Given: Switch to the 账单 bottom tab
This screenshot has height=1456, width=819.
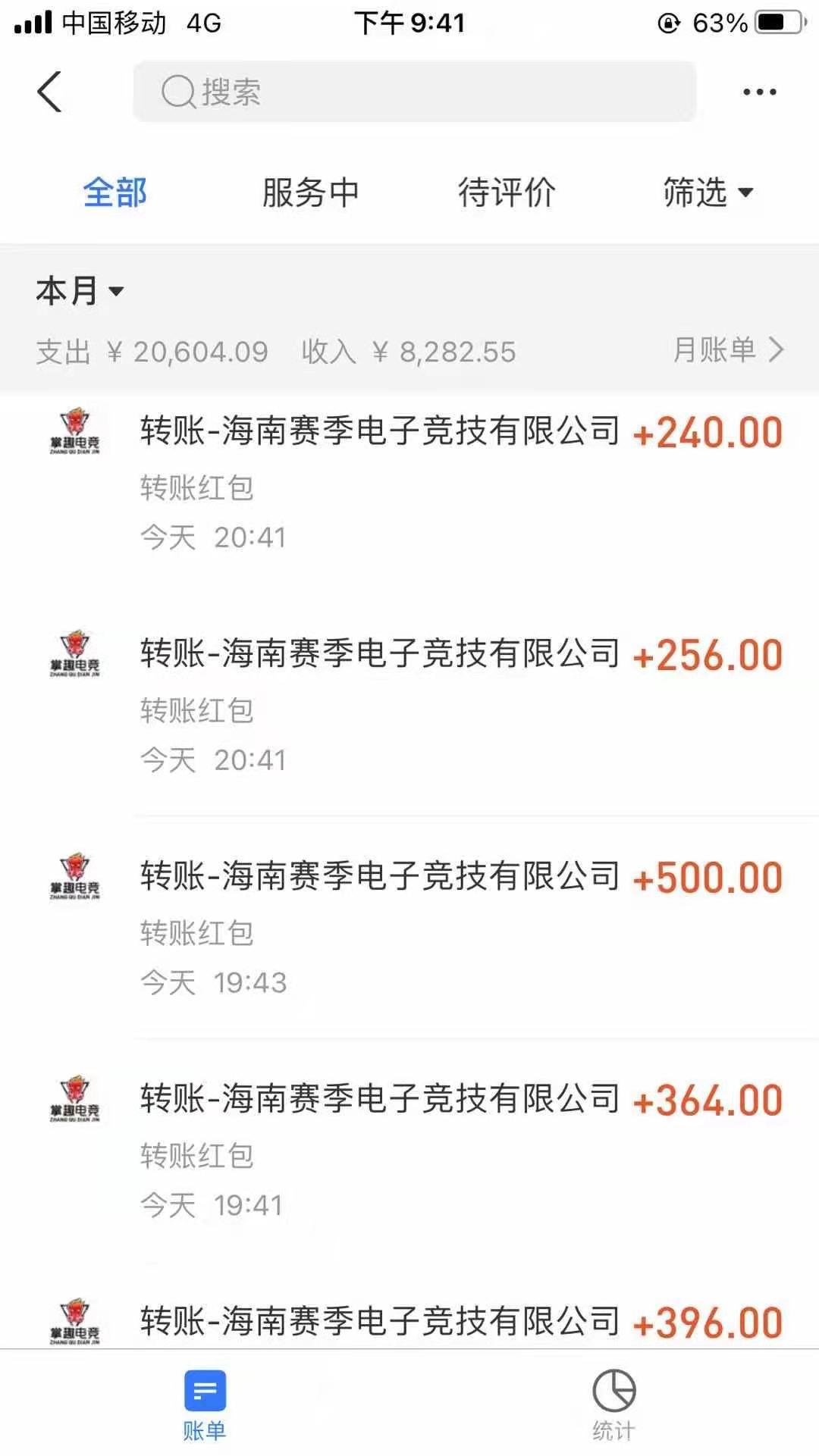Looking at the screenshot, I should pyautogui.click(x=205, y=1404).
